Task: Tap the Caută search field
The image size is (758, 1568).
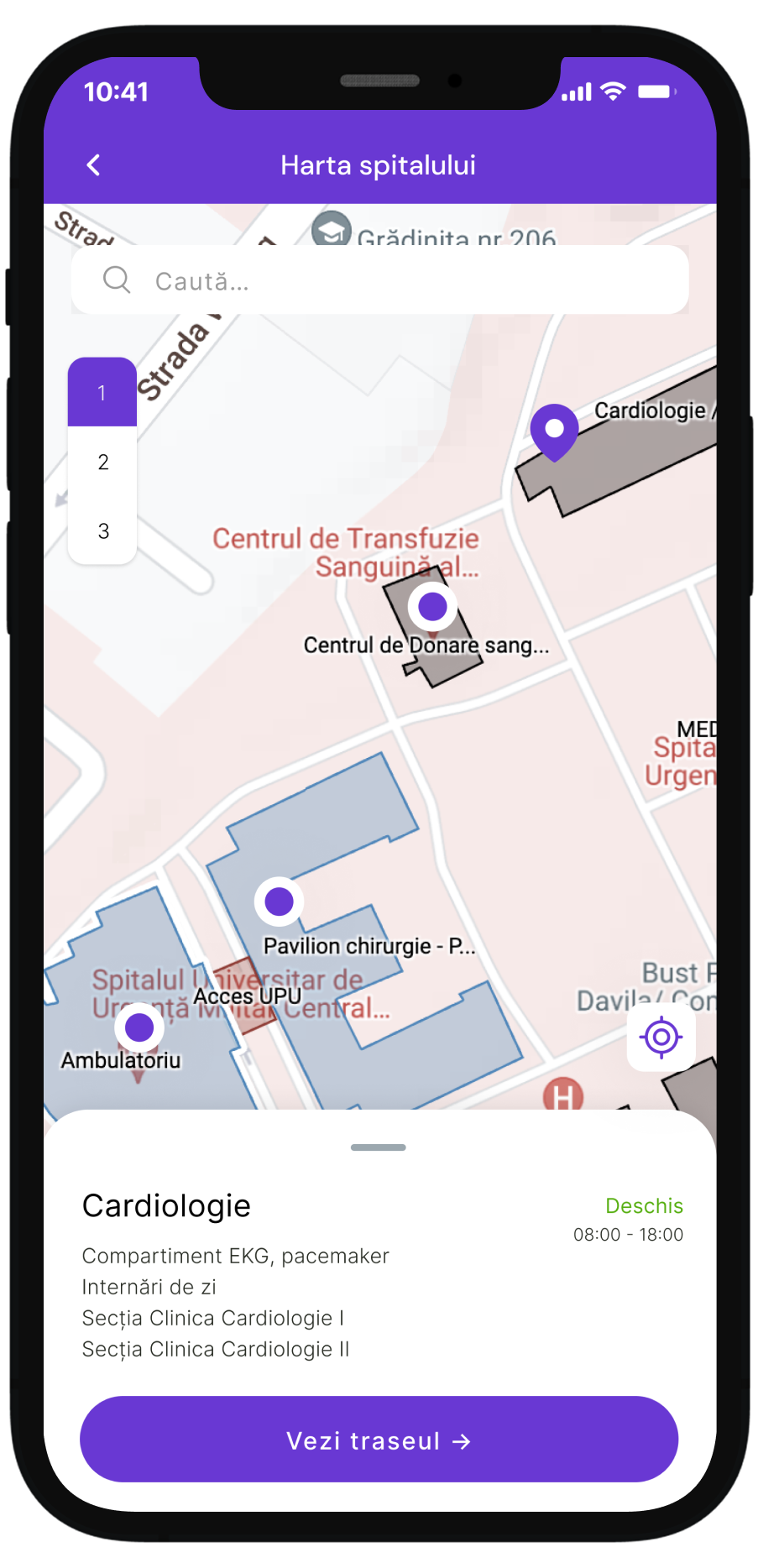Action: [379, 280]
